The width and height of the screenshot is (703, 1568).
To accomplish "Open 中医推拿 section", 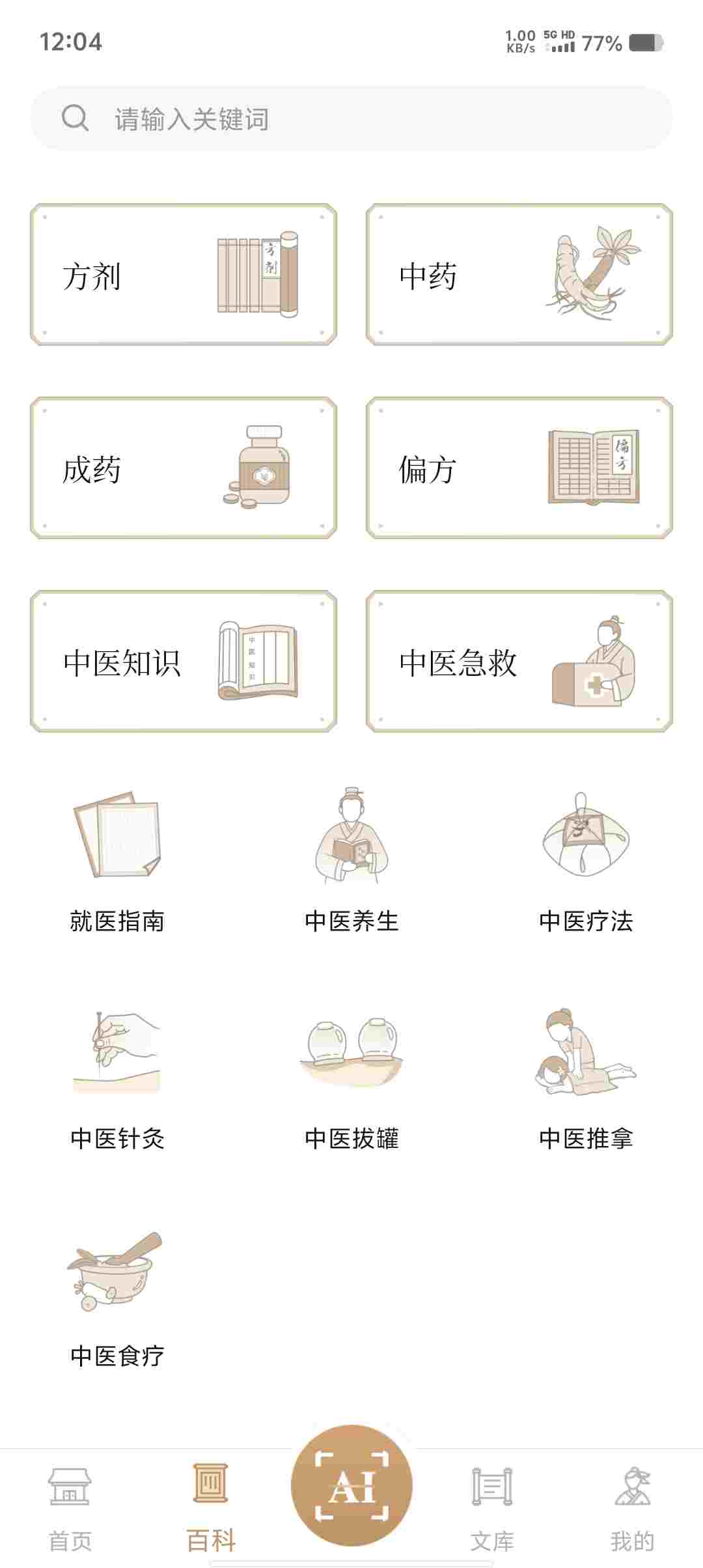I will click(x=586, y=1078).
